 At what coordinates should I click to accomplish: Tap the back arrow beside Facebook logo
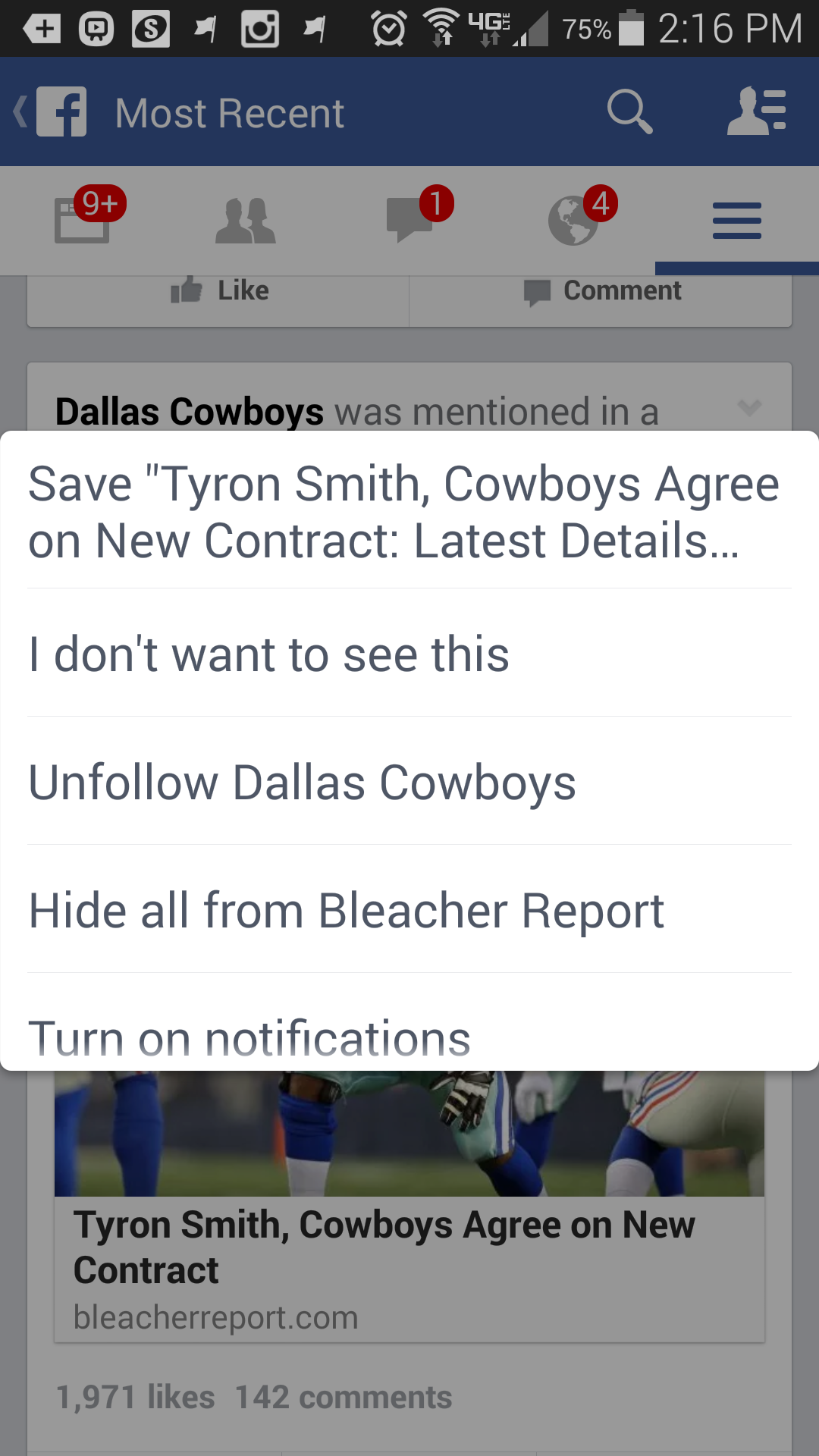pos(19,111)
